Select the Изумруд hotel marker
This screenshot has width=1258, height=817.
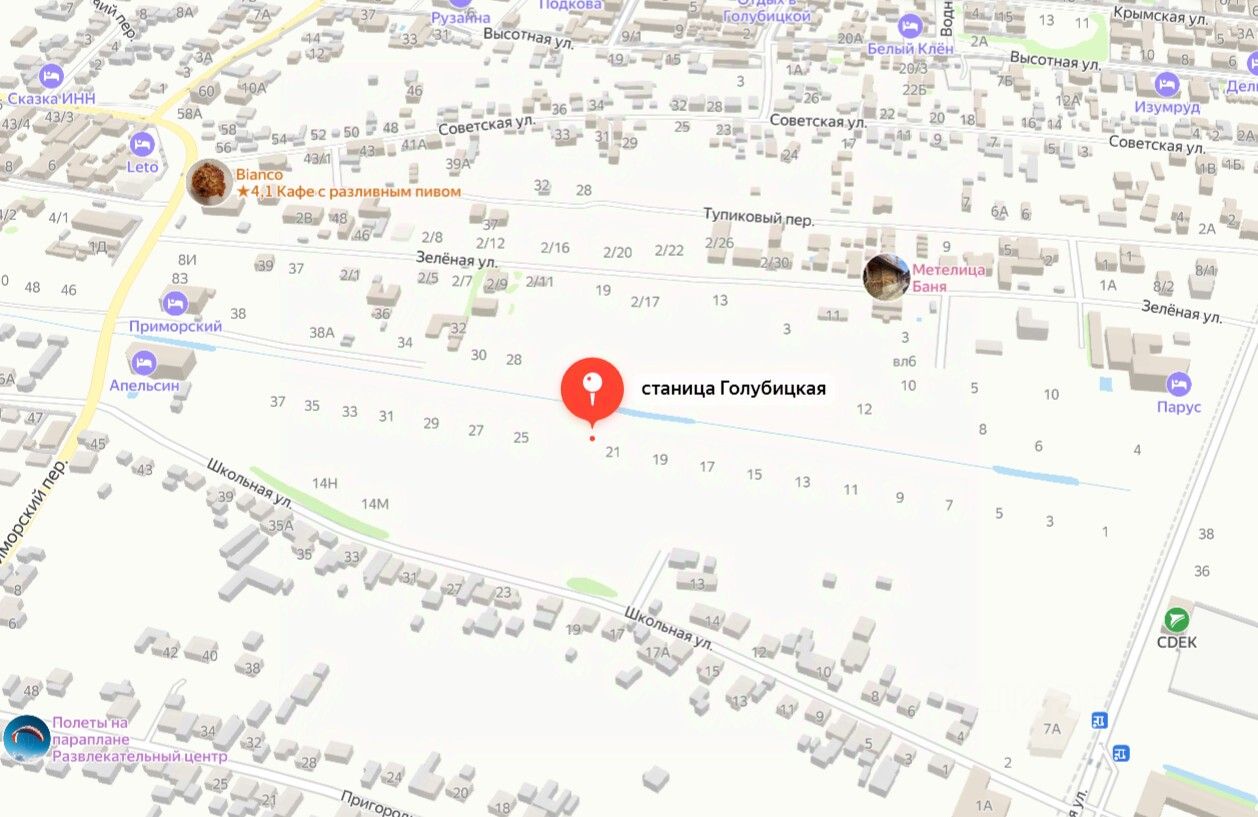click(x=1166, y=85)
